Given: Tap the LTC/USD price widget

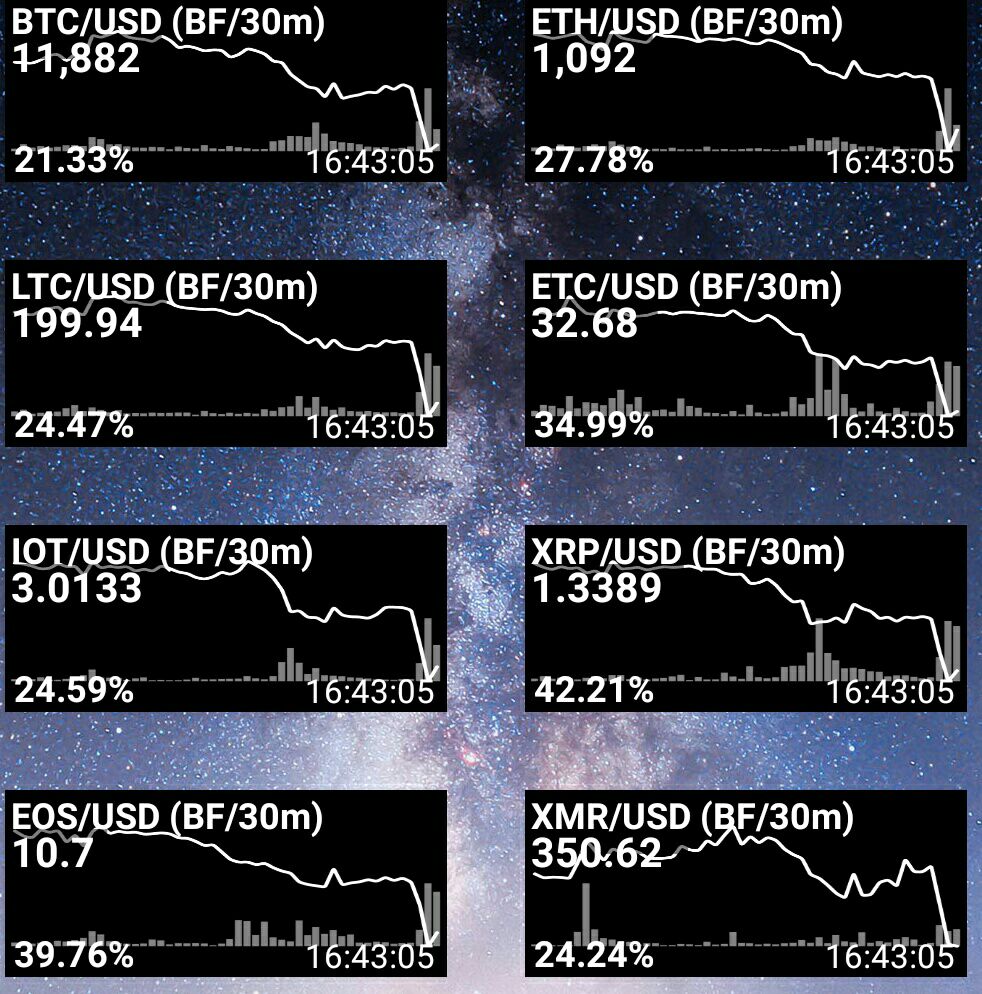Looking at the screenshot, I should [226, 355].
